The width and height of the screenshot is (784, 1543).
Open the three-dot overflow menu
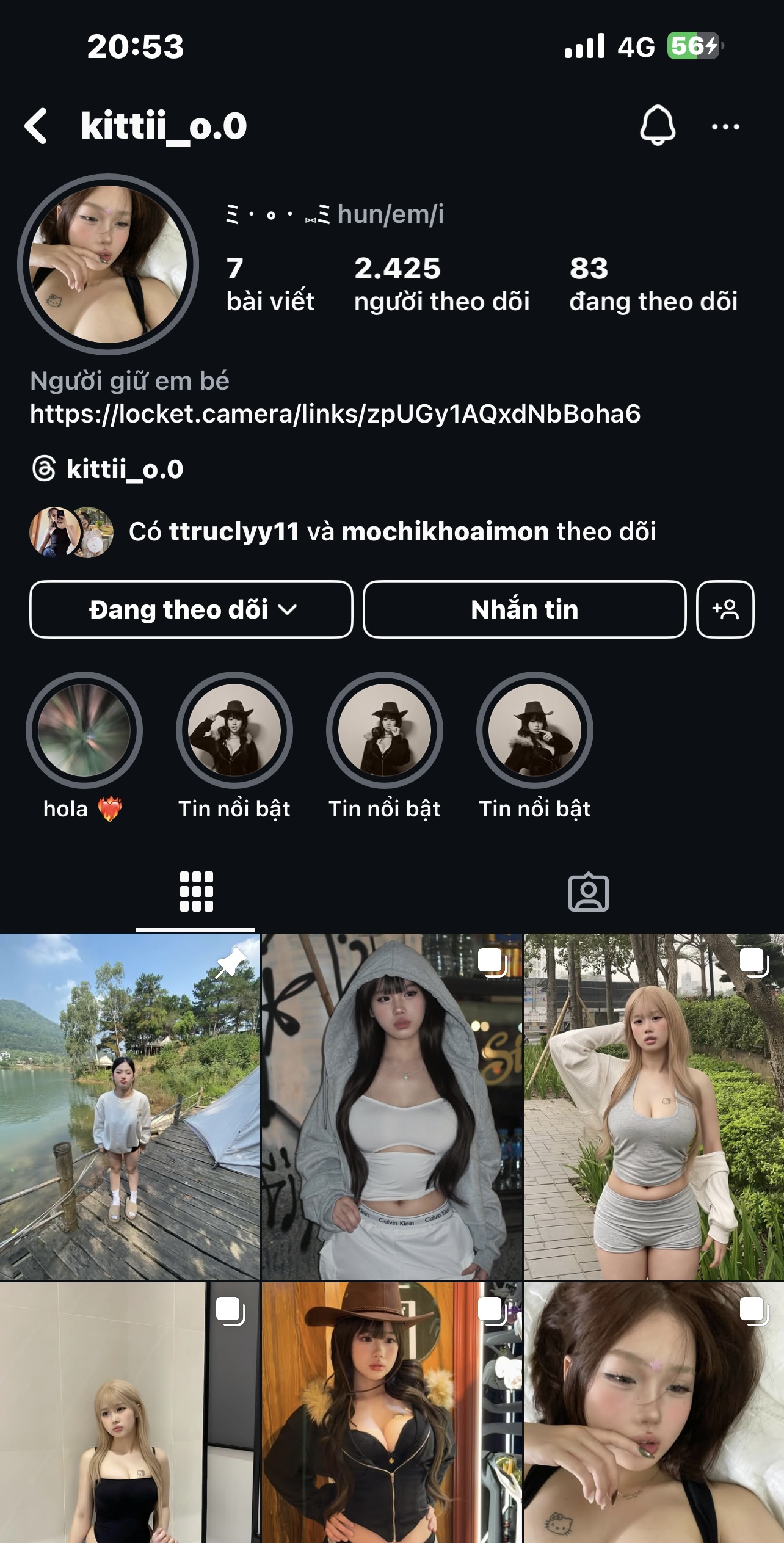pos(725,126)
